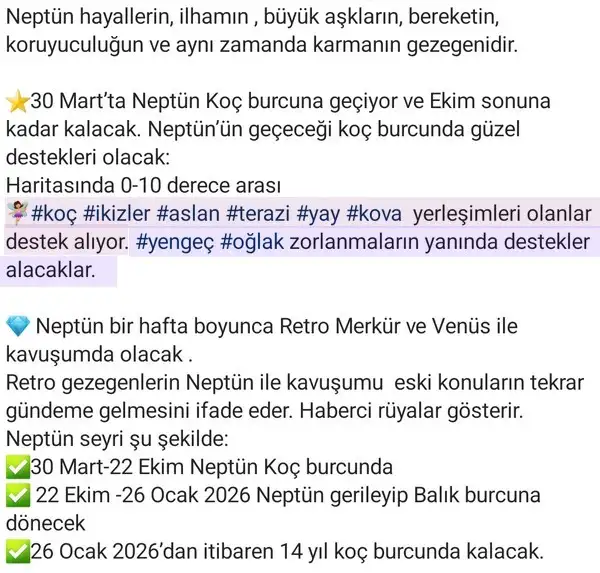Image resolution: width=600 pixels, height=573 pixels.
Task: Open the #yengeç hashtag
Action: [175, 243]
